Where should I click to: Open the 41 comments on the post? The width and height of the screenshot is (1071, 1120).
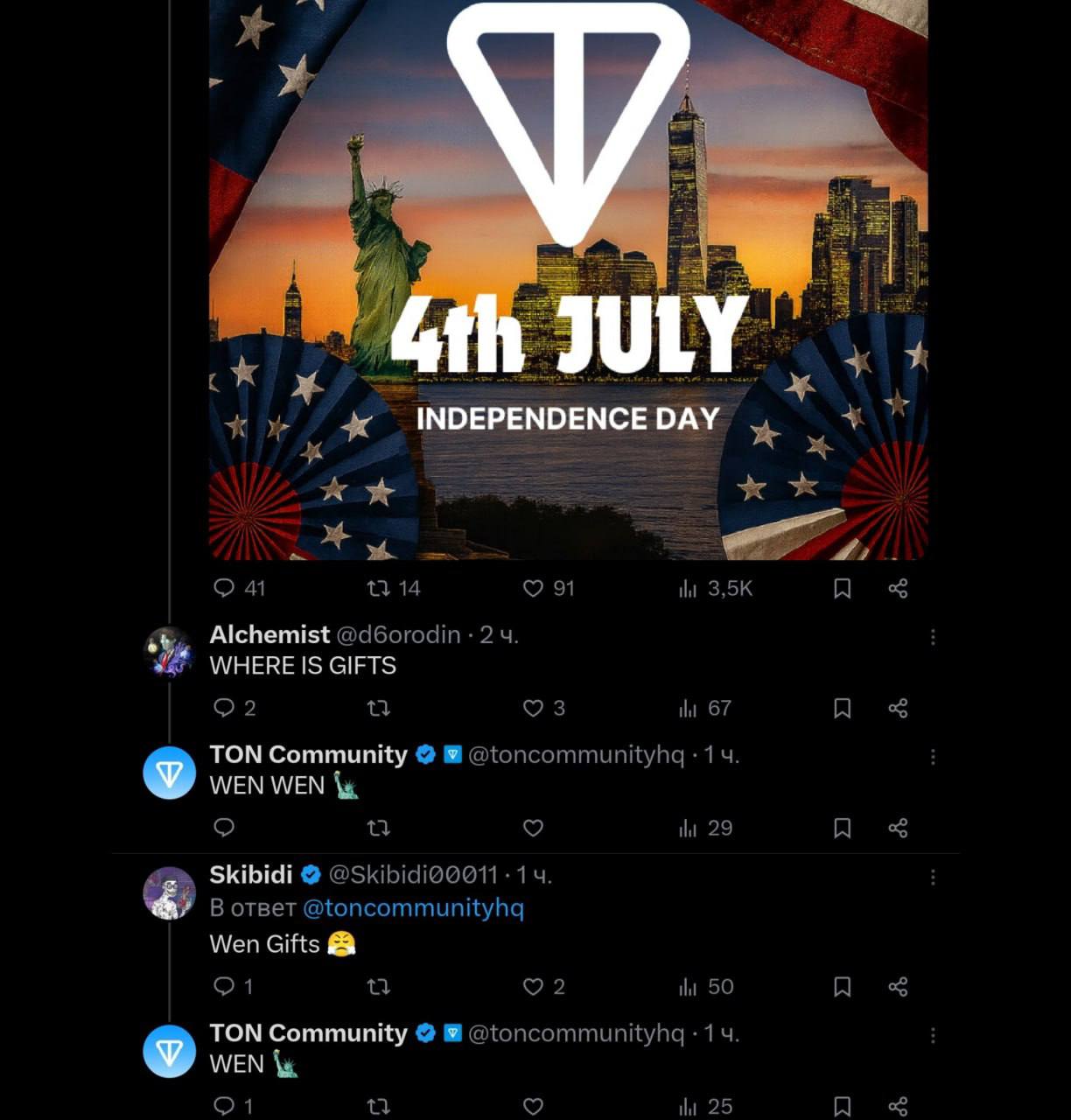pyautogui.click(x=225, y=588)
